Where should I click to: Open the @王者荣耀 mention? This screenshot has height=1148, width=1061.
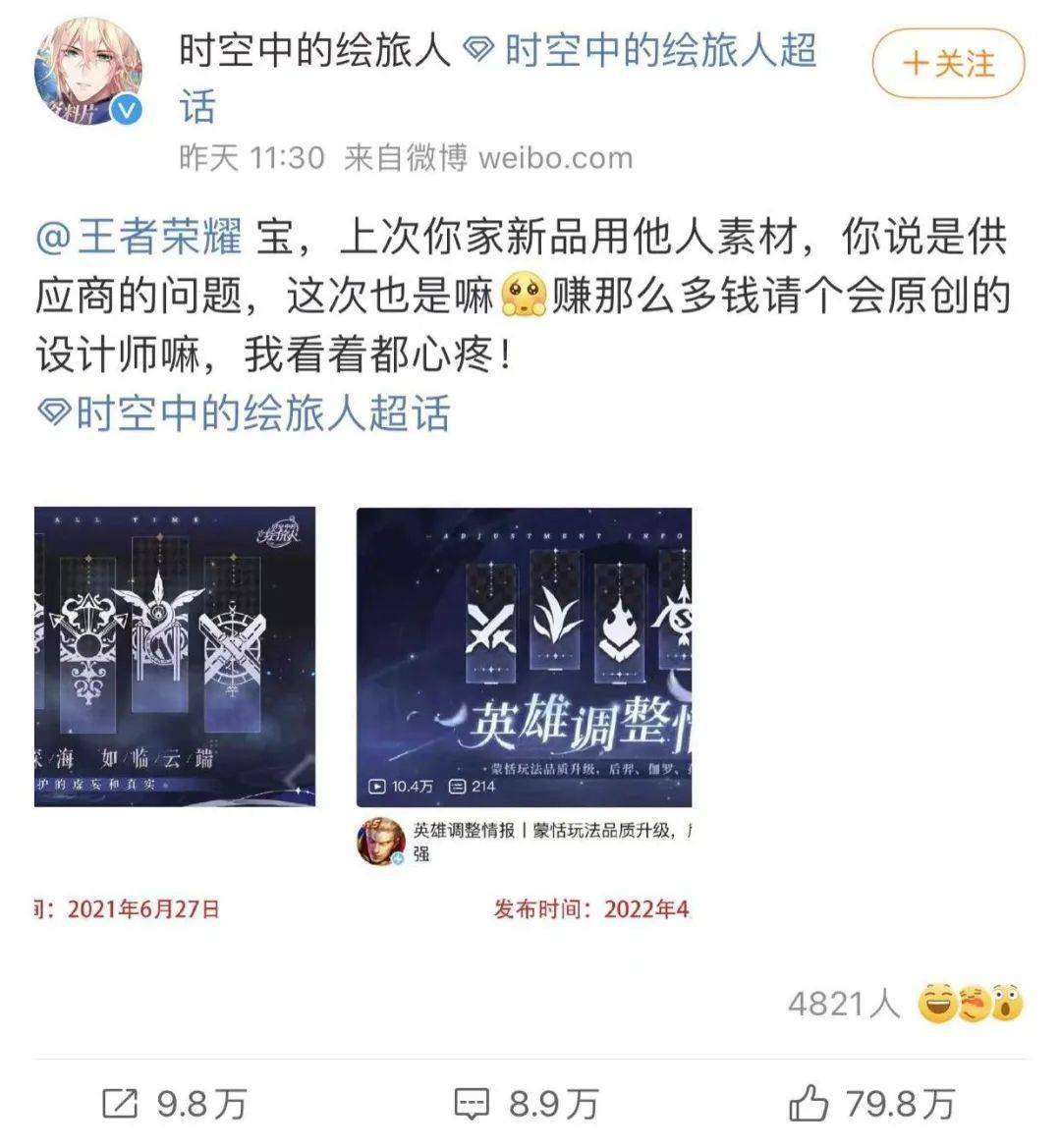pyautogui.click(x=138, y=239)
